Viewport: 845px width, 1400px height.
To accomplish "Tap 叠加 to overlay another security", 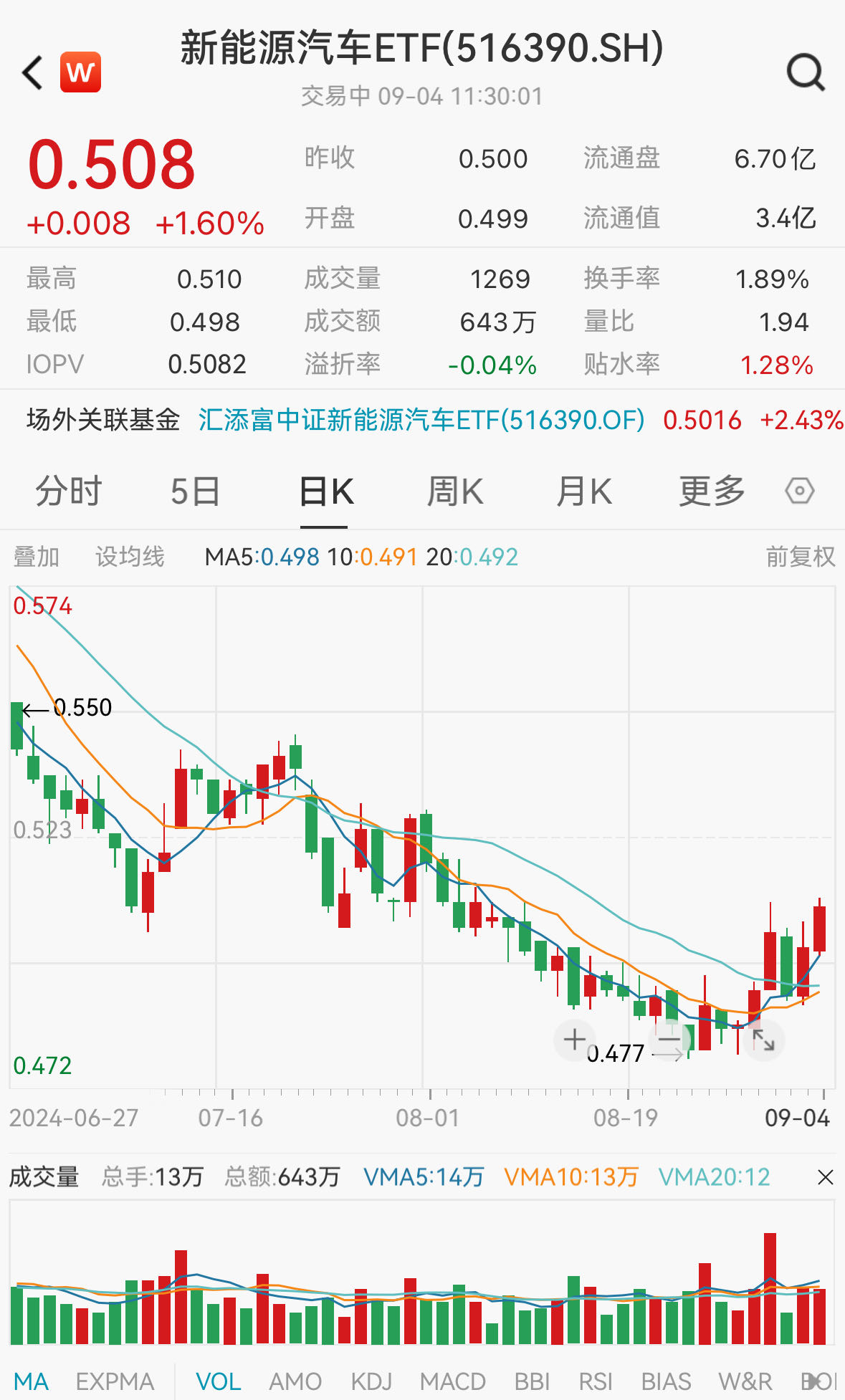I will point(37,557).
